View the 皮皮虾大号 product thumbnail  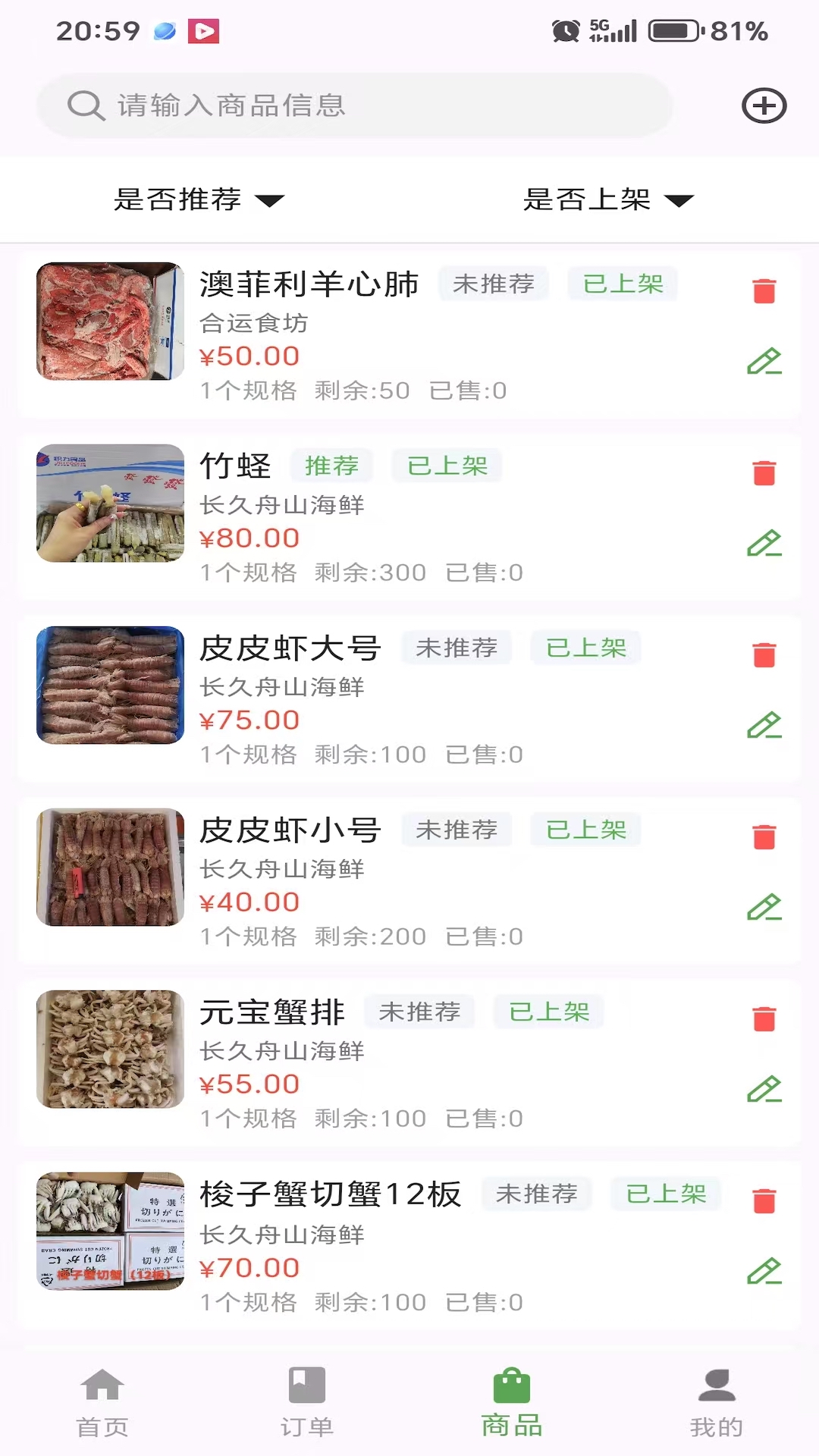pos(109,685)
